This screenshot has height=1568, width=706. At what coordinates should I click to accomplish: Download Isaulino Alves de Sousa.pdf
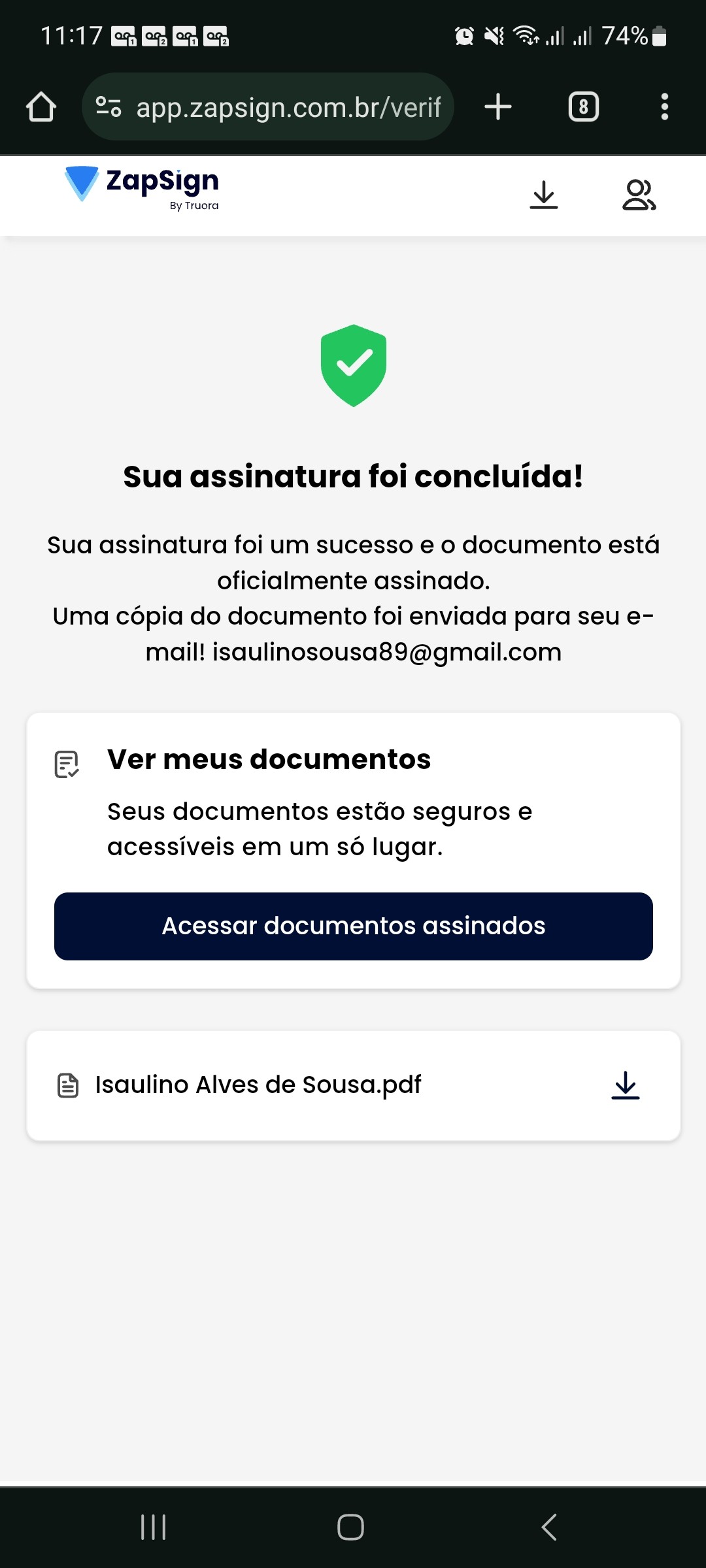(x=625, y=1085)
